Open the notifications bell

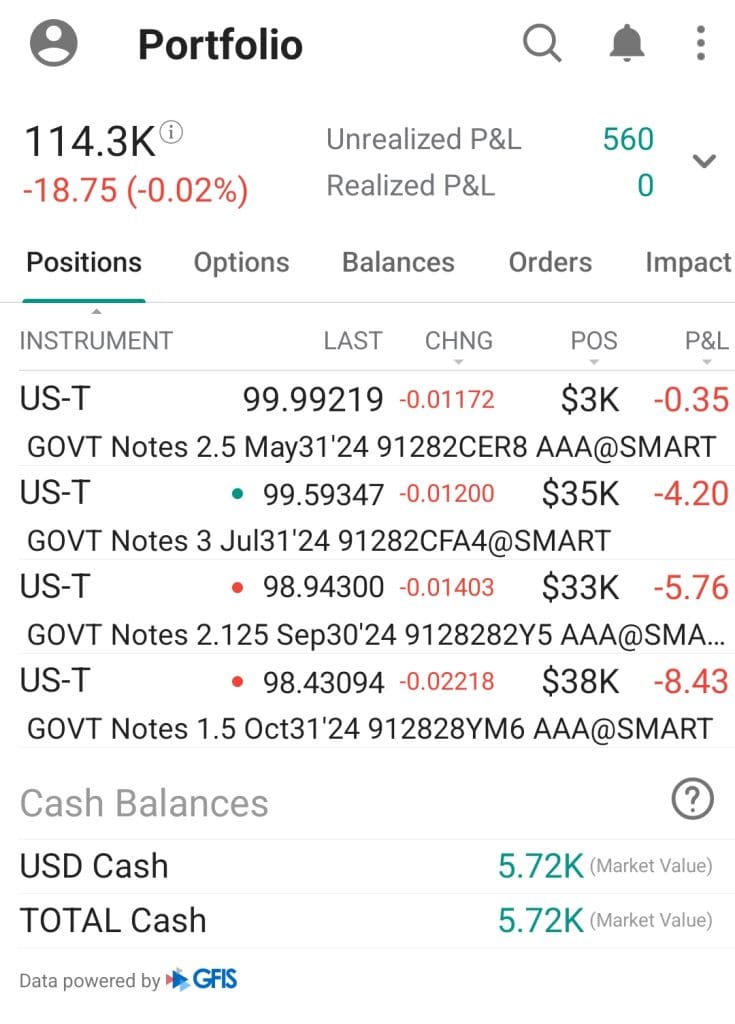(x=625, y=44)
